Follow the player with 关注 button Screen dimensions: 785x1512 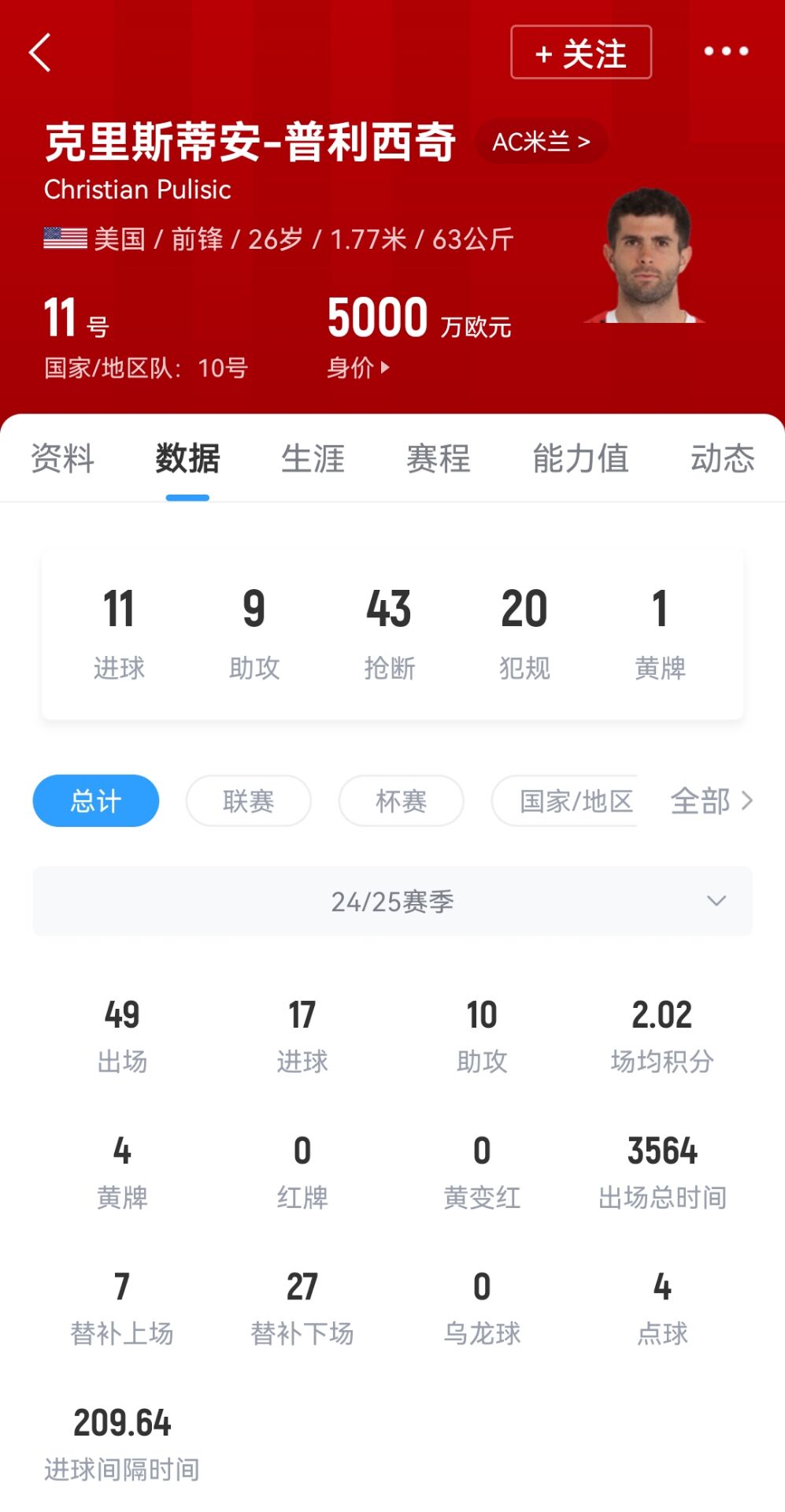581,53
